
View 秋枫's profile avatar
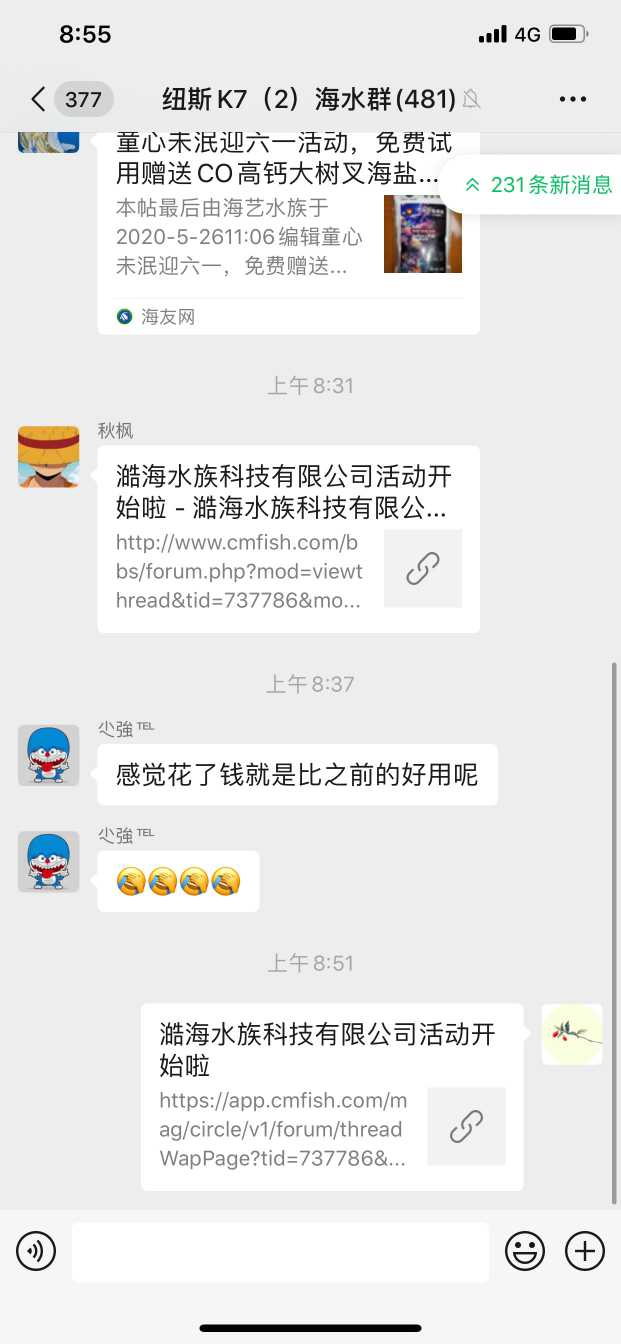[x=48, y=457]
